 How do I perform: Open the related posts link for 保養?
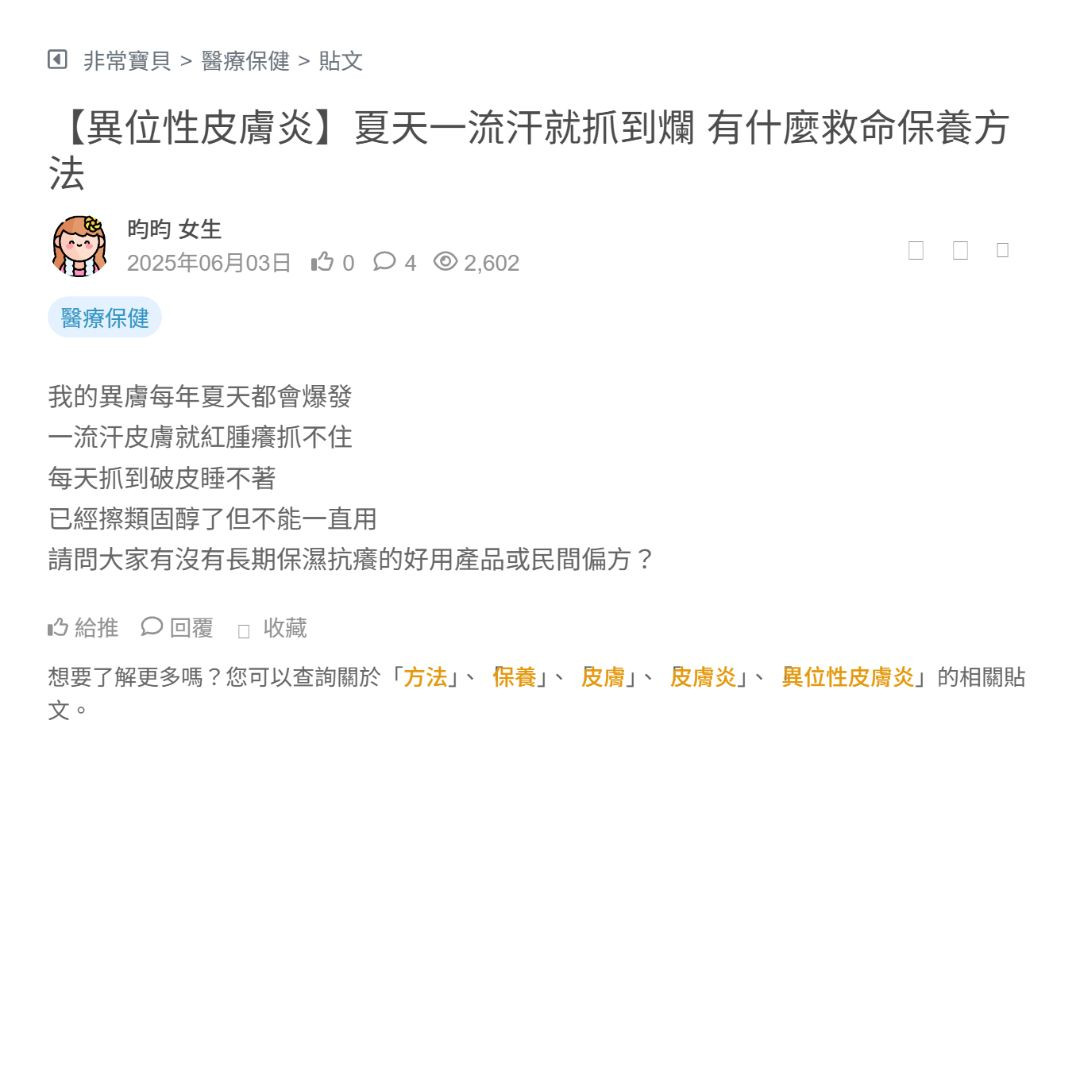point(514,677)
